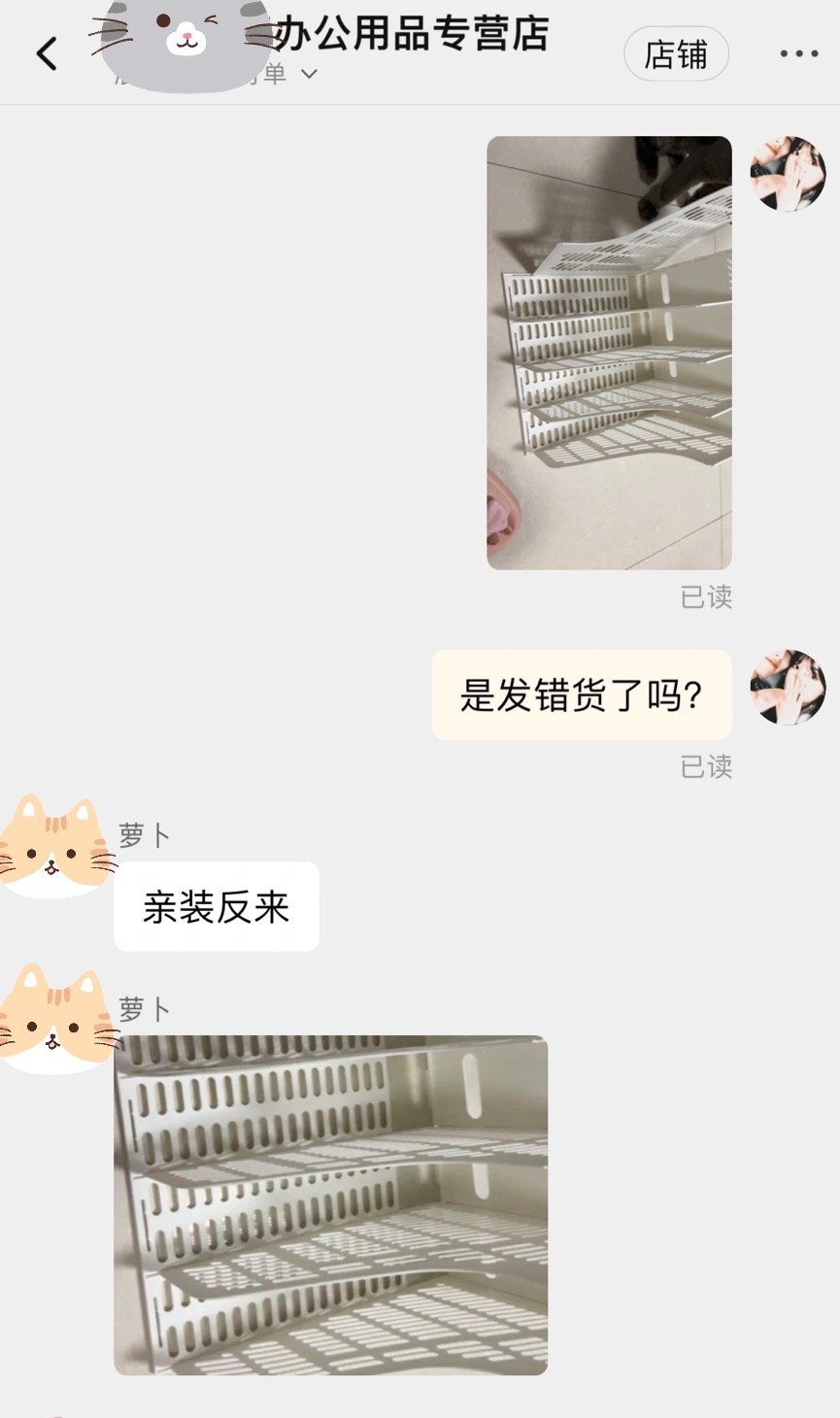840x1418 pixels.
Task: Expand the dropdown chevron under the shop name
Action: click(309, 74)
